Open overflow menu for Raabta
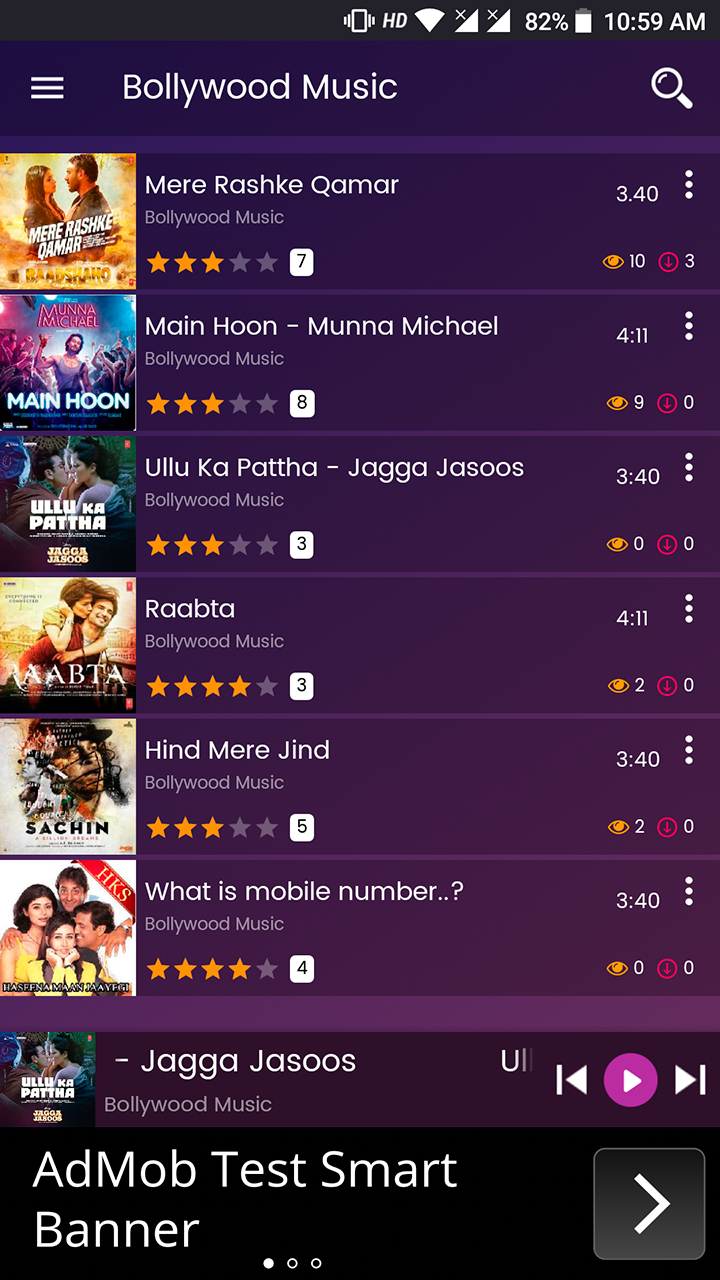 (688, 608)
